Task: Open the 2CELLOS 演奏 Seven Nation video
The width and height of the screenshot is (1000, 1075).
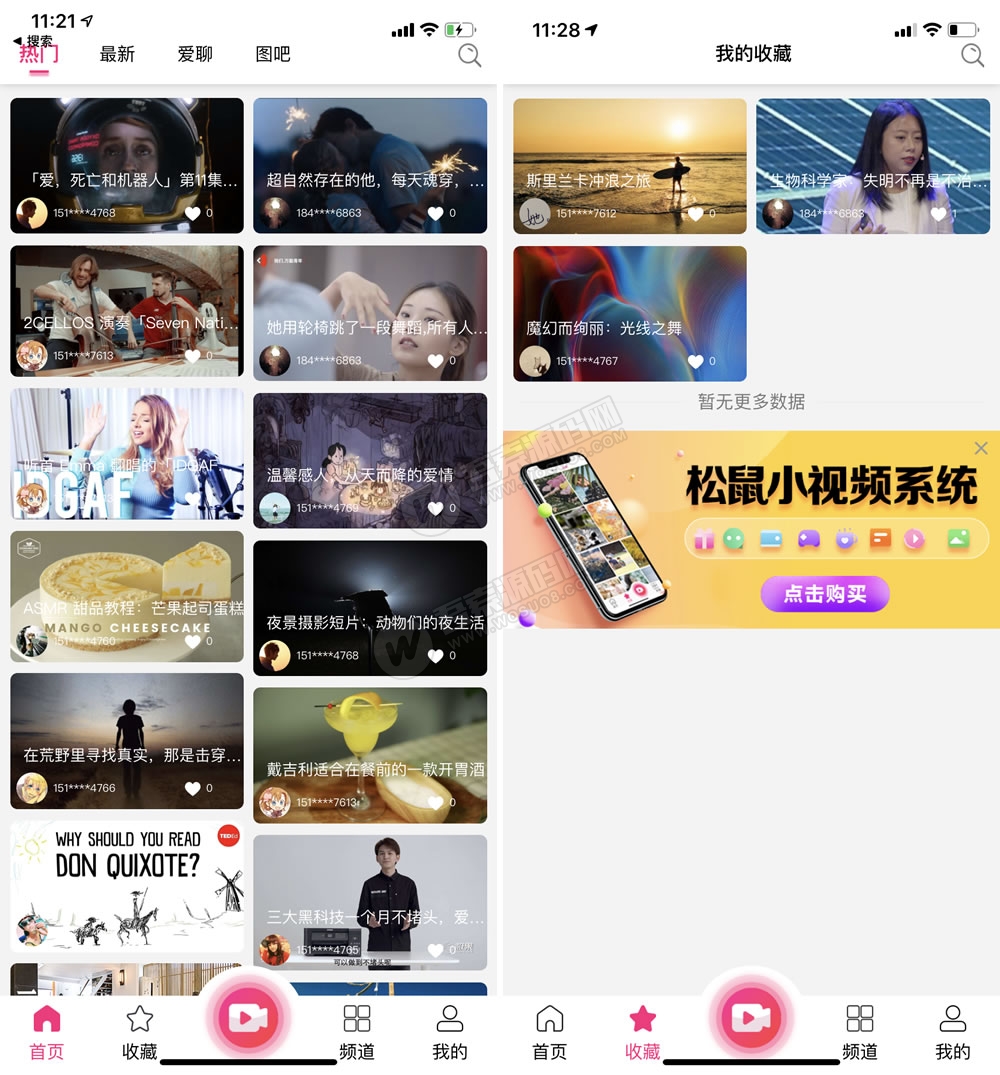Action: tap(127, 300)
